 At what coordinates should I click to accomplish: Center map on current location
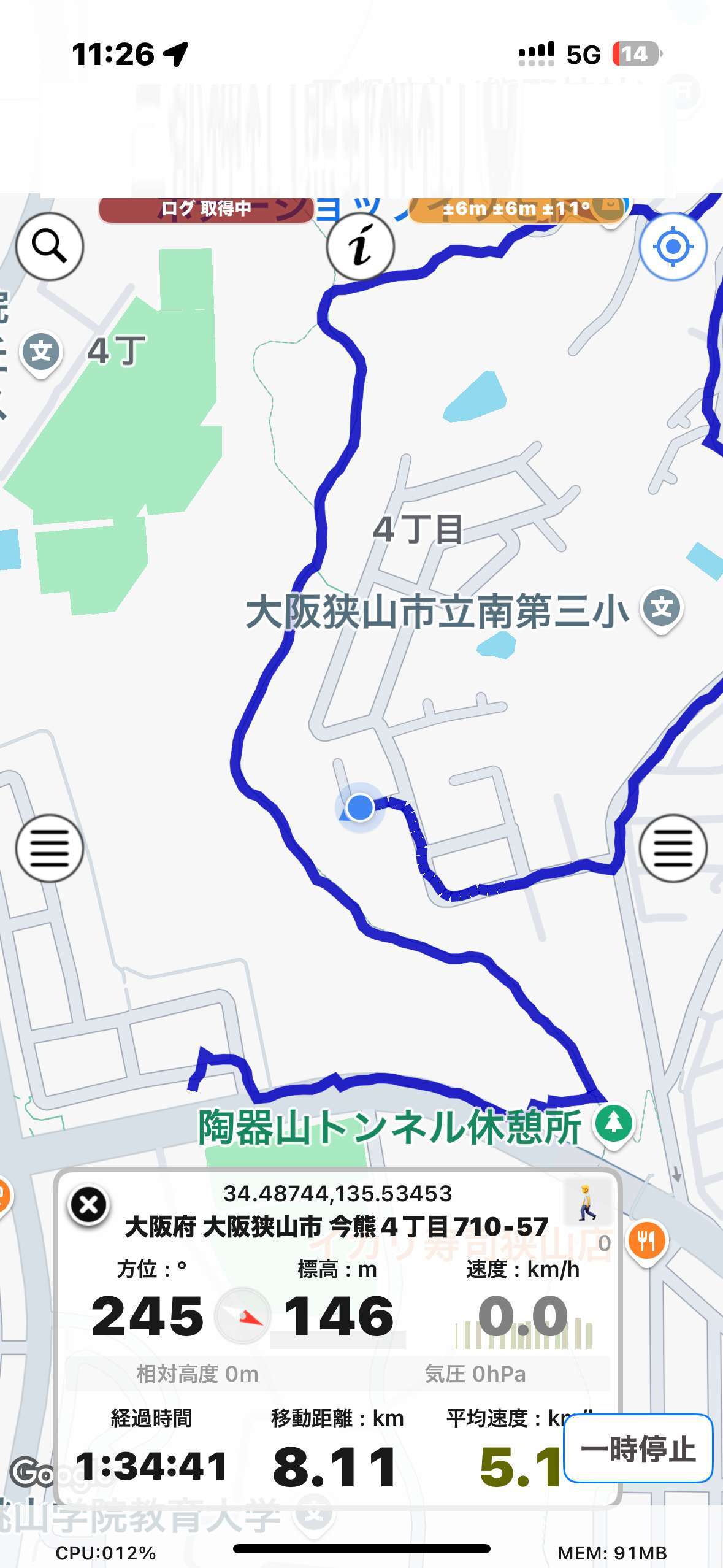click(x=673, y=247)
